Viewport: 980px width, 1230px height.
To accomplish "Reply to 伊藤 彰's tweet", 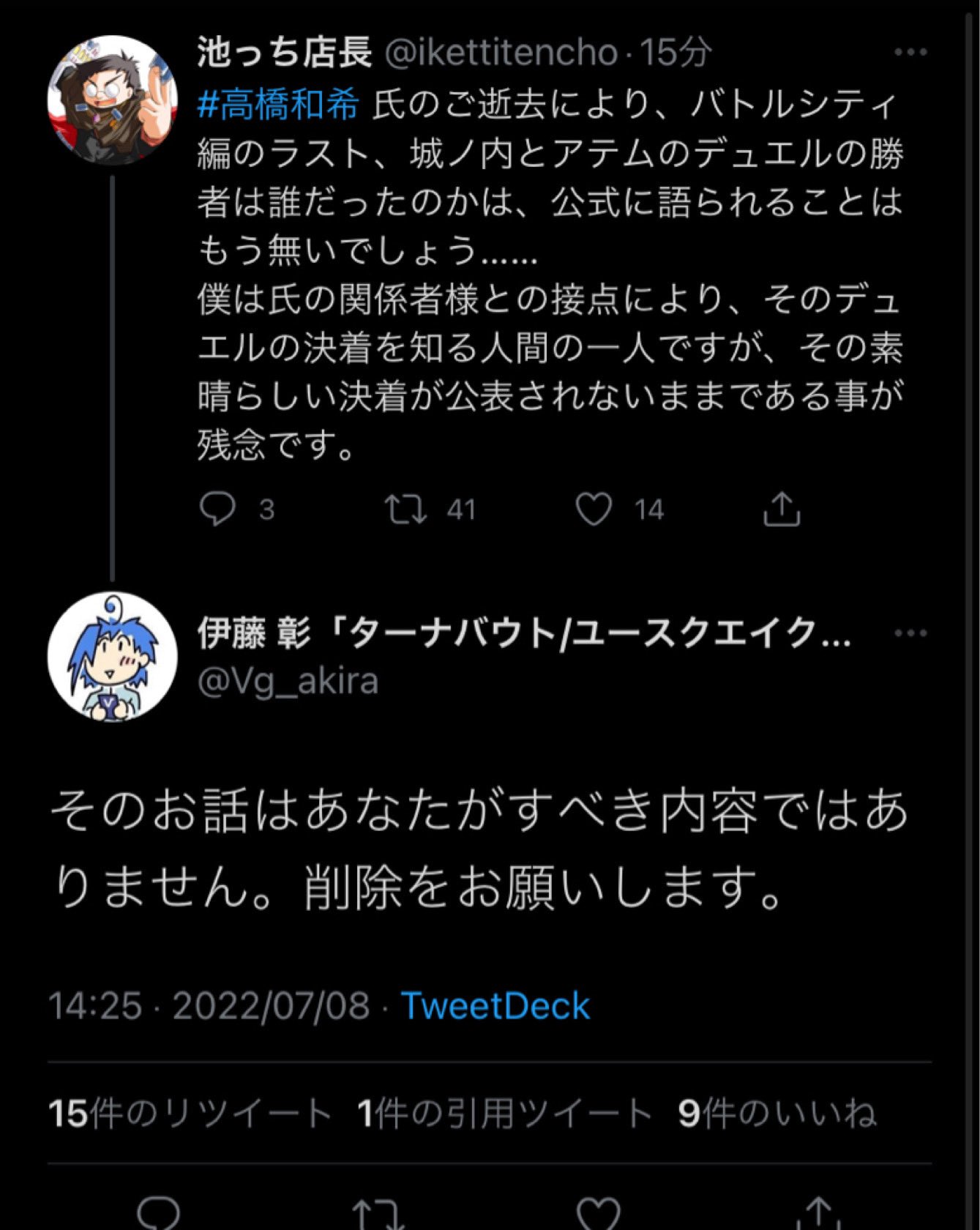I will point(159,1213).
